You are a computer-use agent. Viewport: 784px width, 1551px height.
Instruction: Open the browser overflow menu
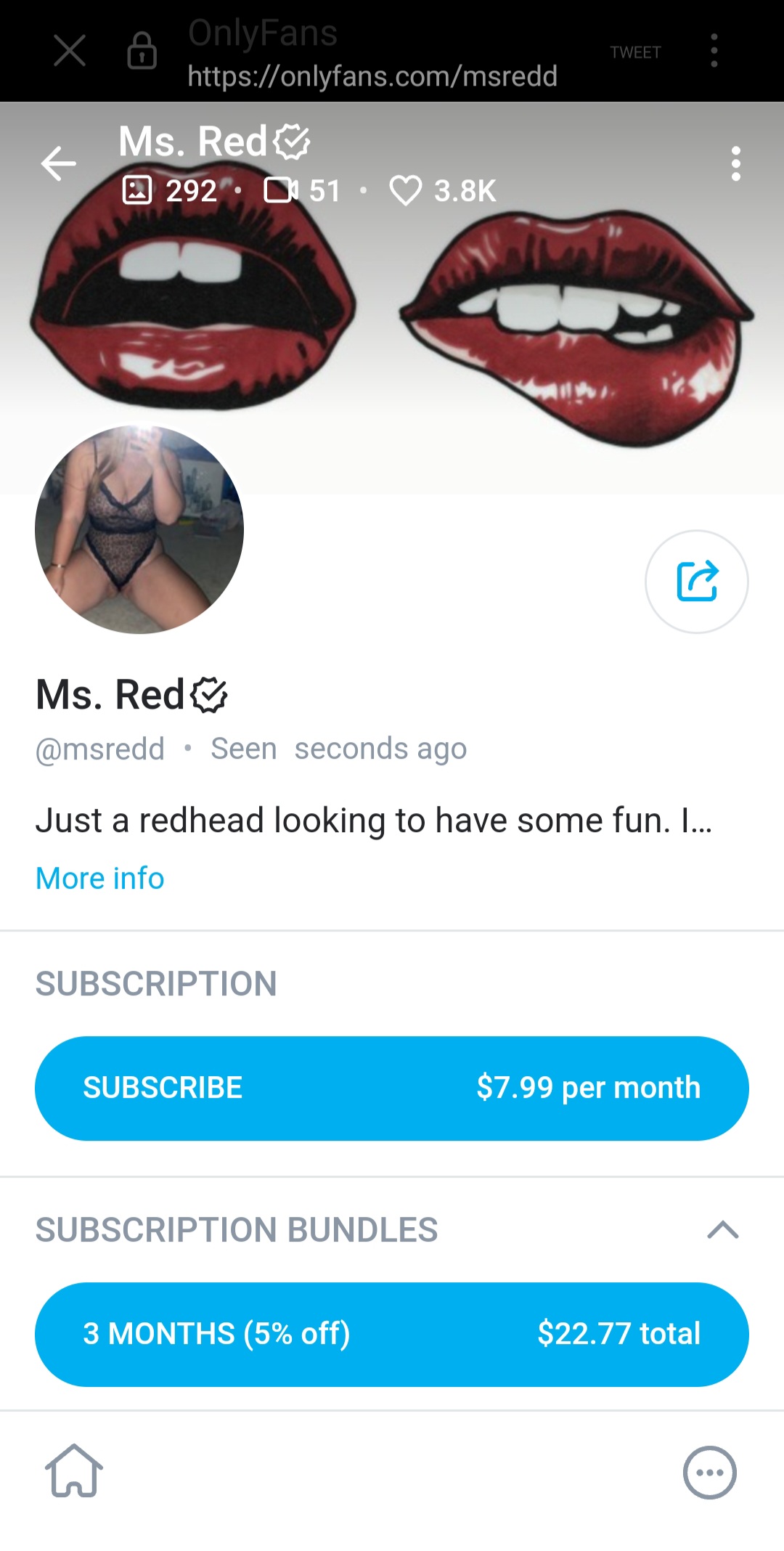[714, 51]
